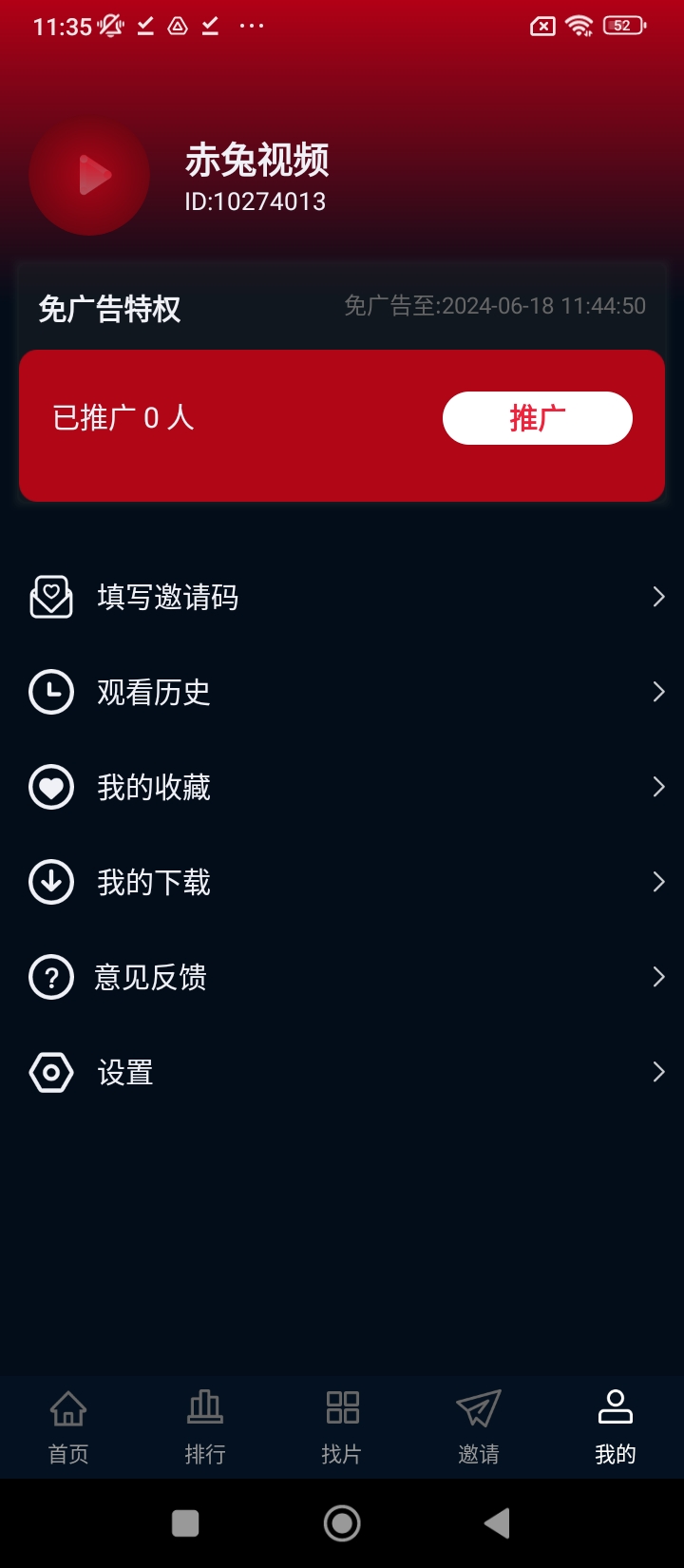The image size is (684, 1568).
Task: Tap the profile avatar image
Action: pyautogui.click(x=89, y=176)
